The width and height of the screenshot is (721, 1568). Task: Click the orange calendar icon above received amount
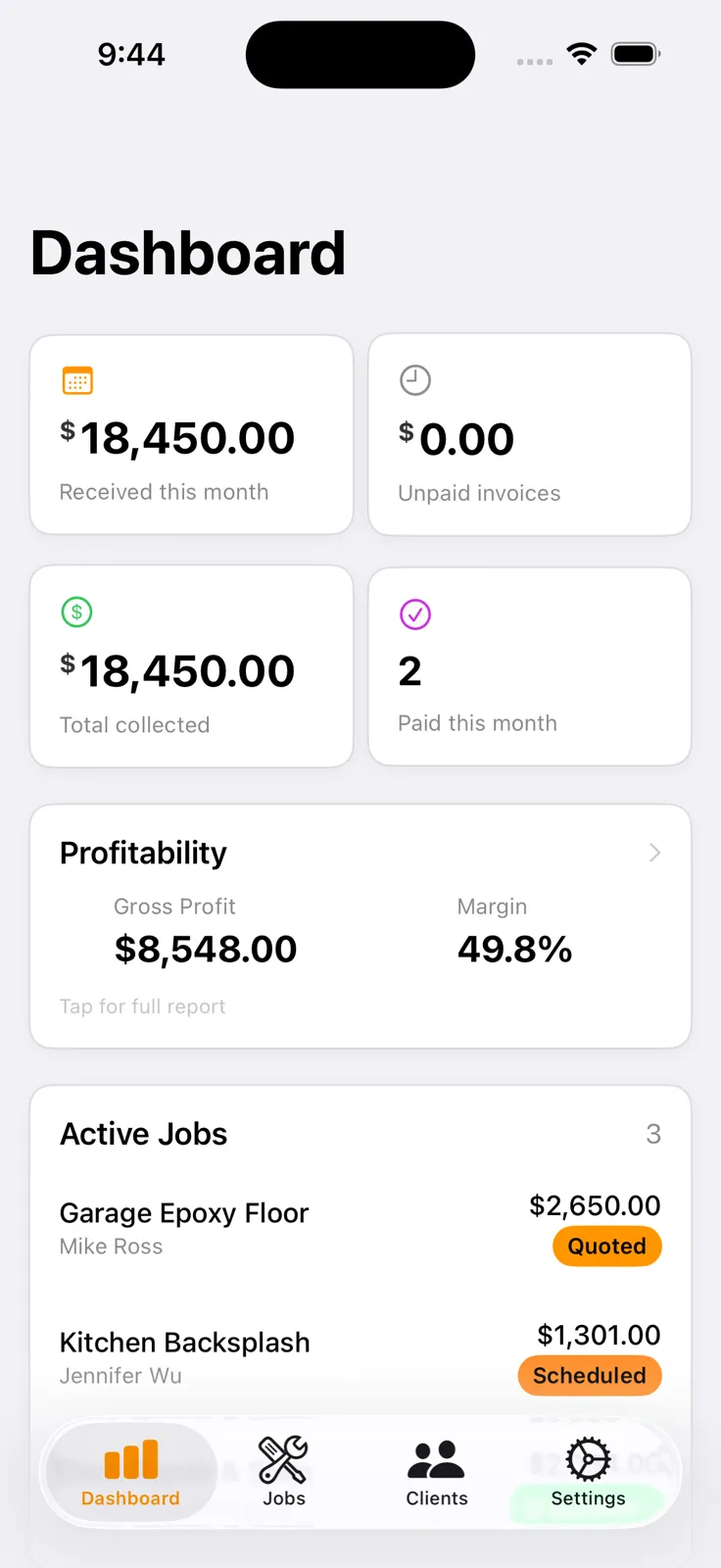(76, 380)
